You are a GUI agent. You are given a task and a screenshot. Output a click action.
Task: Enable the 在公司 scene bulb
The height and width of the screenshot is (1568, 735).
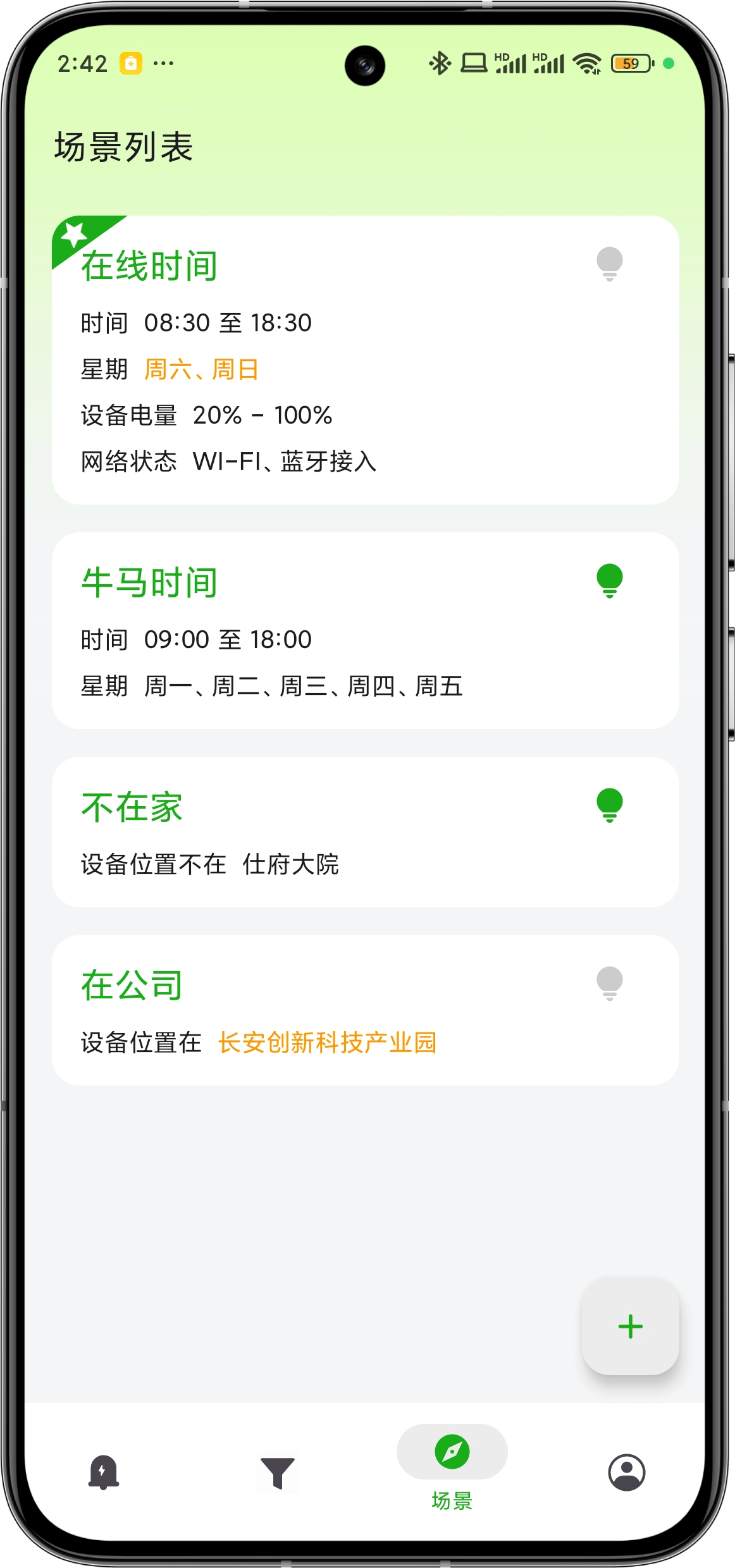(609, 983)
